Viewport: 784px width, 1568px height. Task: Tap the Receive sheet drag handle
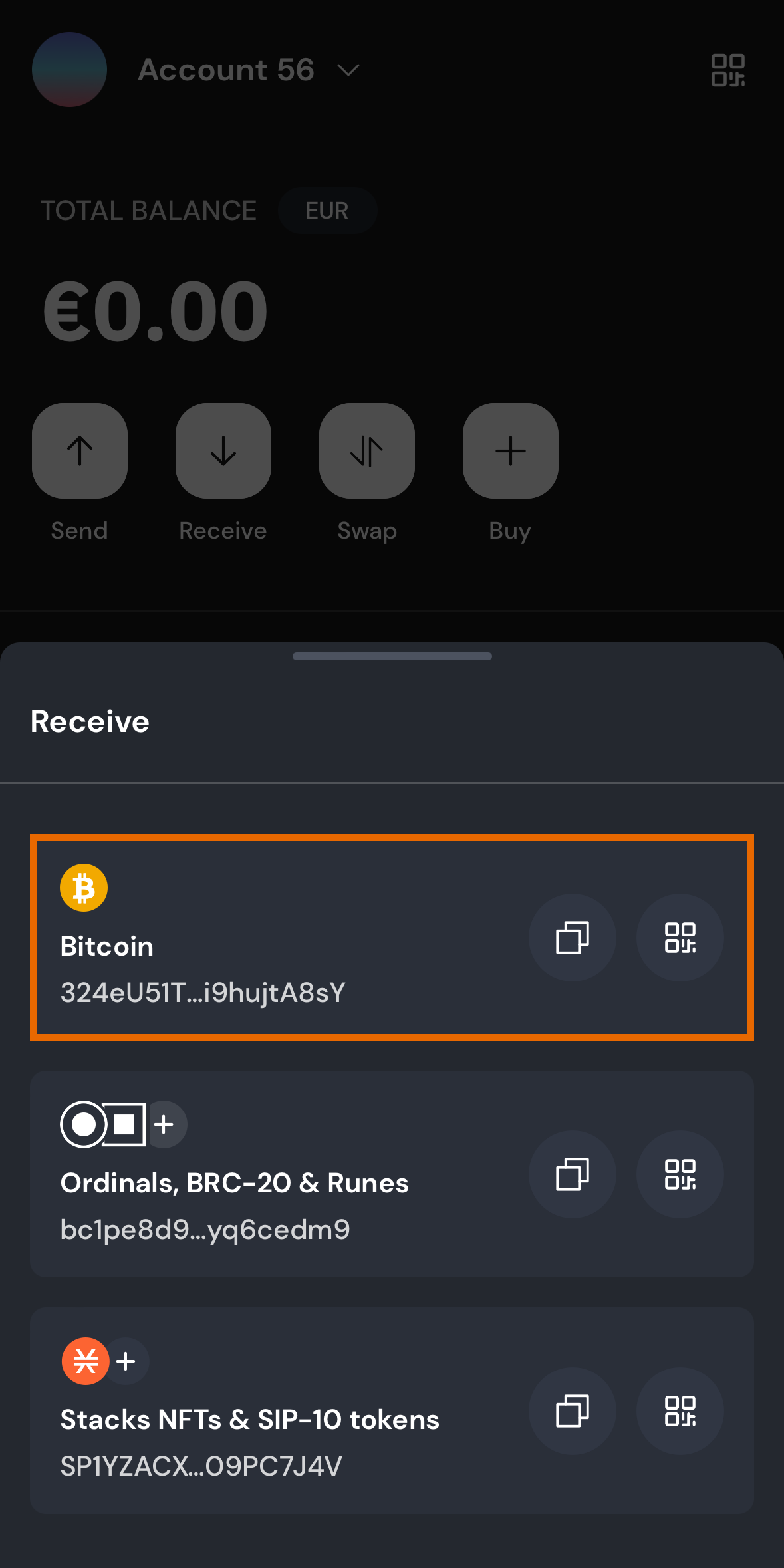coord(392,656)
